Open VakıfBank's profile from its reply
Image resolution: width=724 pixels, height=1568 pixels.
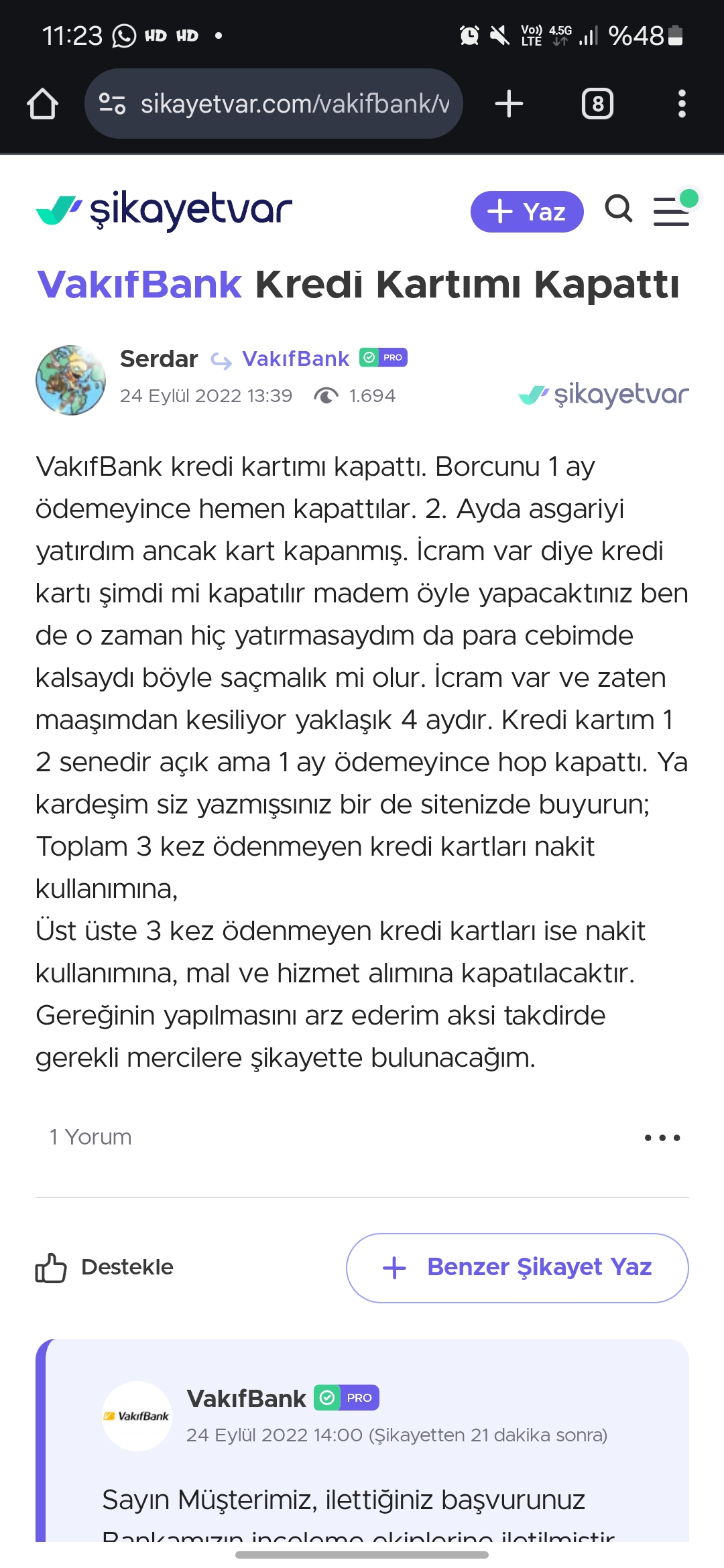tap(246, 1398)
